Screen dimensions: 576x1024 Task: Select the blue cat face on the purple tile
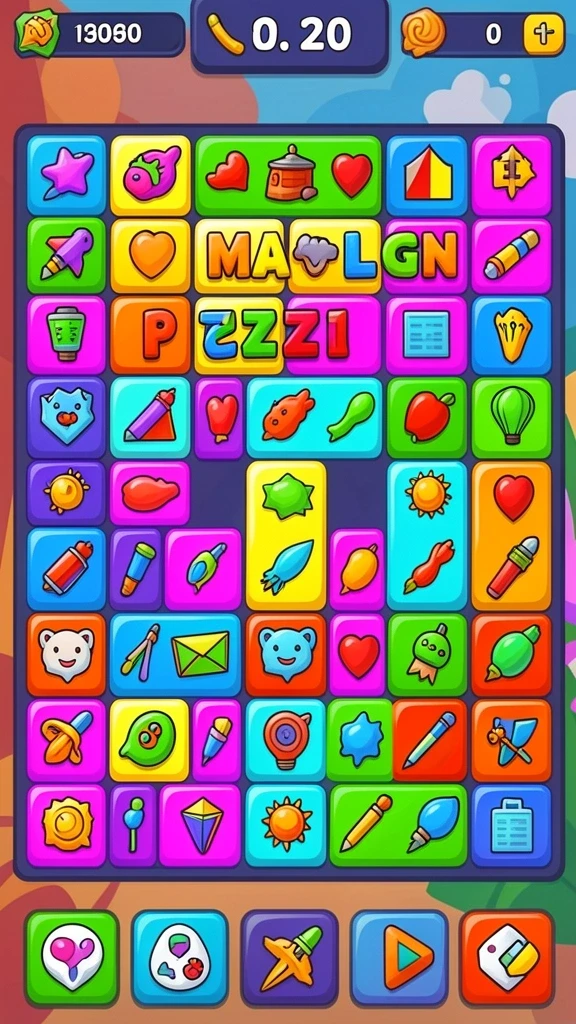coord(66,417)
